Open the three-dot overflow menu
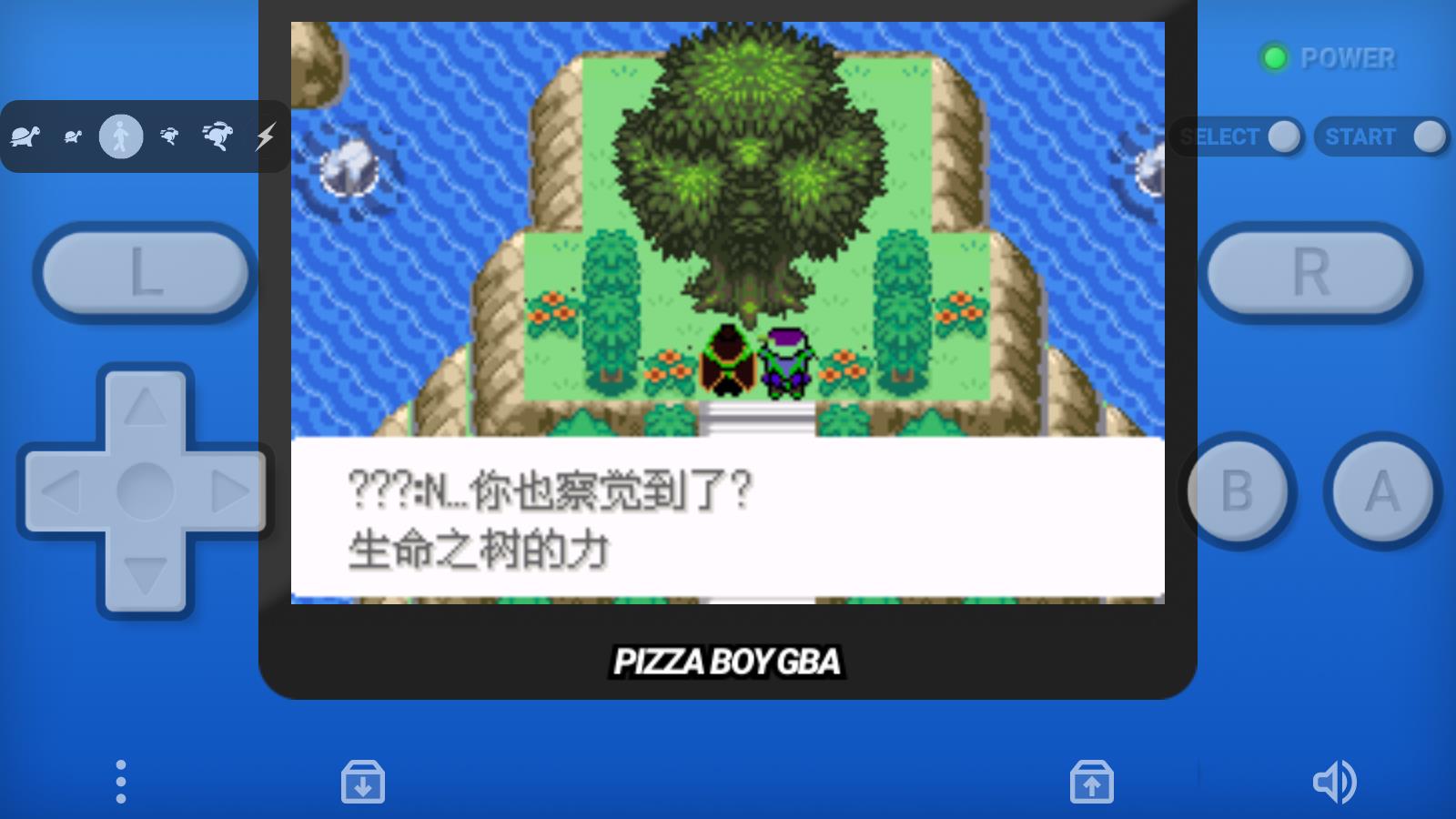 121,782
